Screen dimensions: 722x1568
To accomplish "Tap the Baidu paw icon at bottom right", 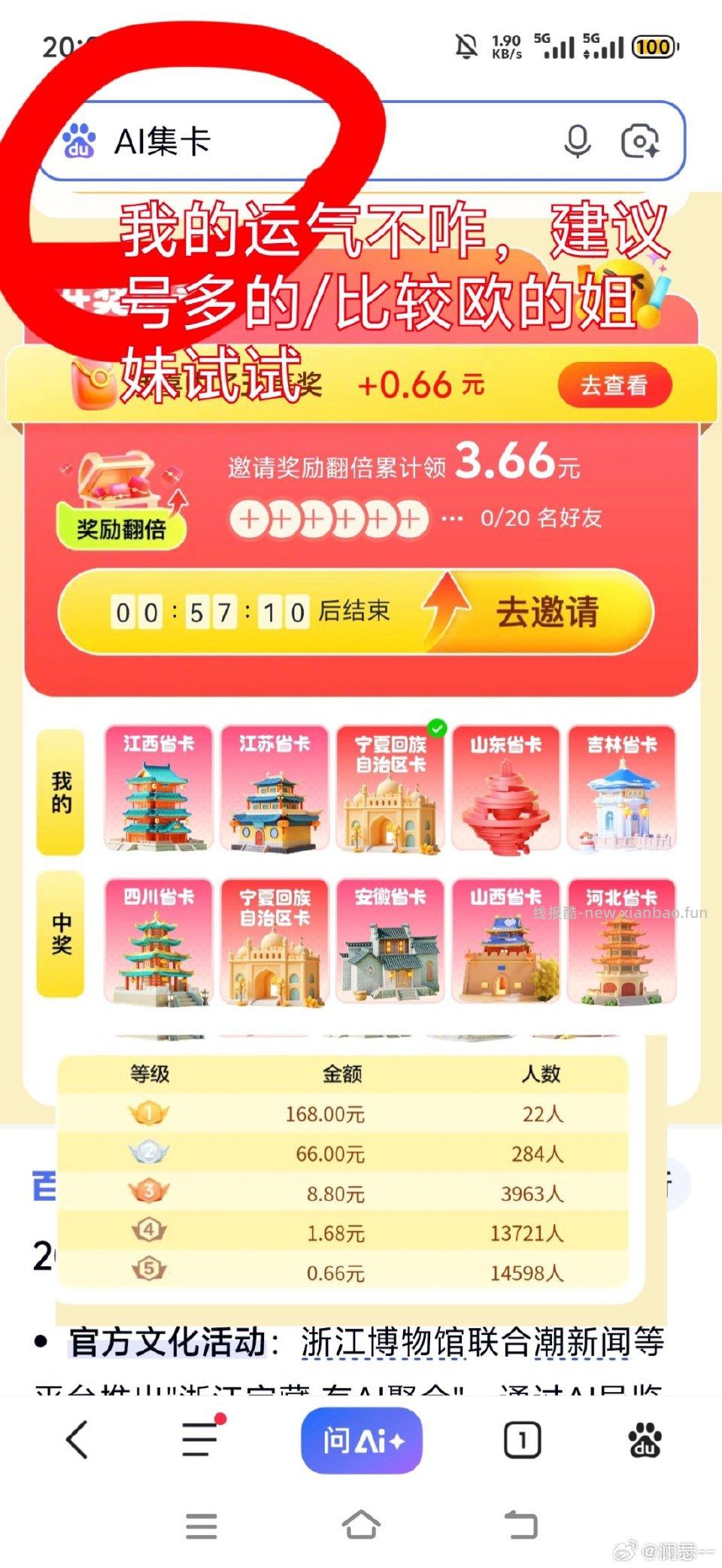I will [x=648, y=1438].
